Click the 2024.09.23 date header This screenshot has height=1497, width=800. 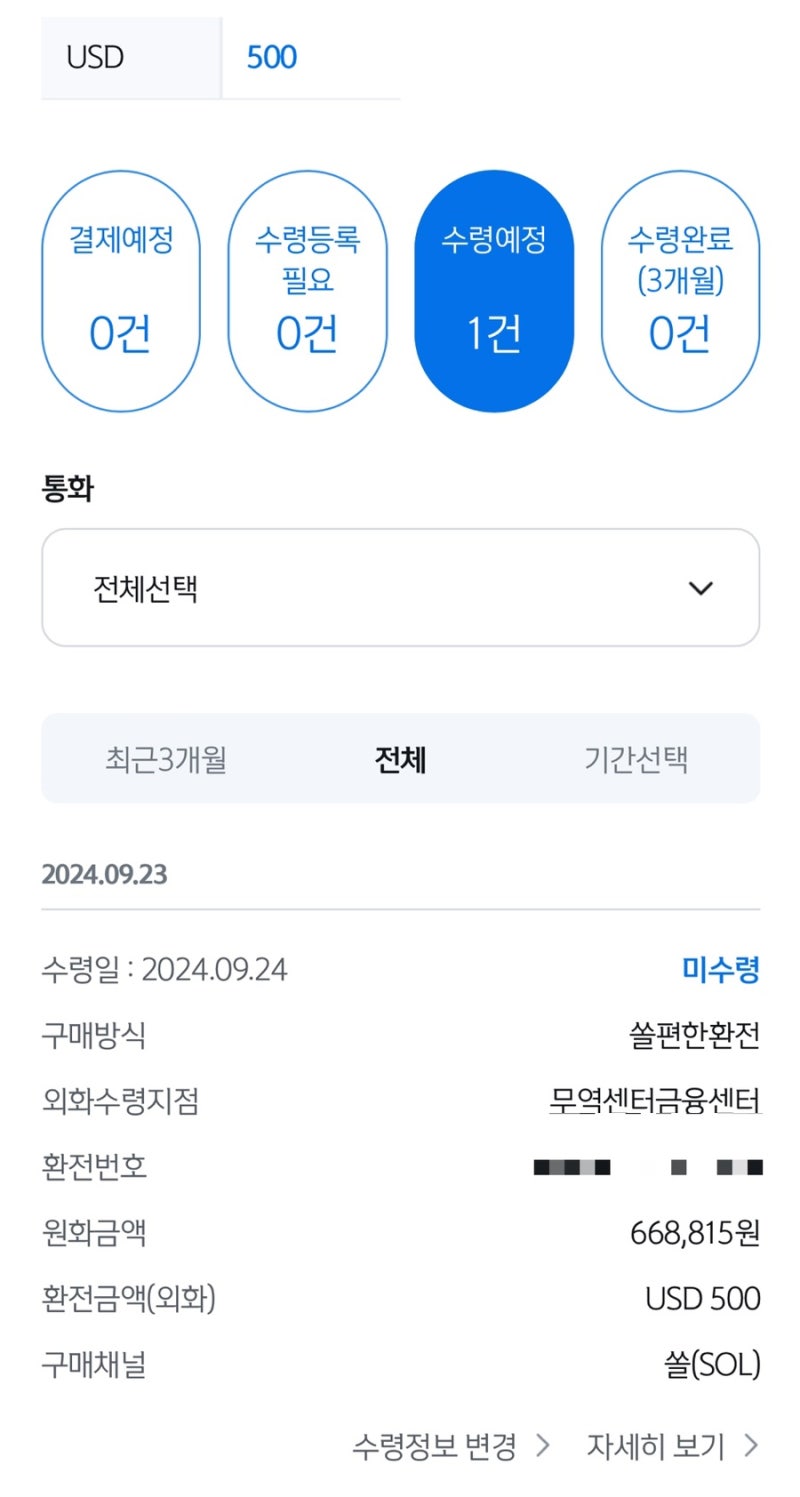pyautogui.click(x=103, y=874)
